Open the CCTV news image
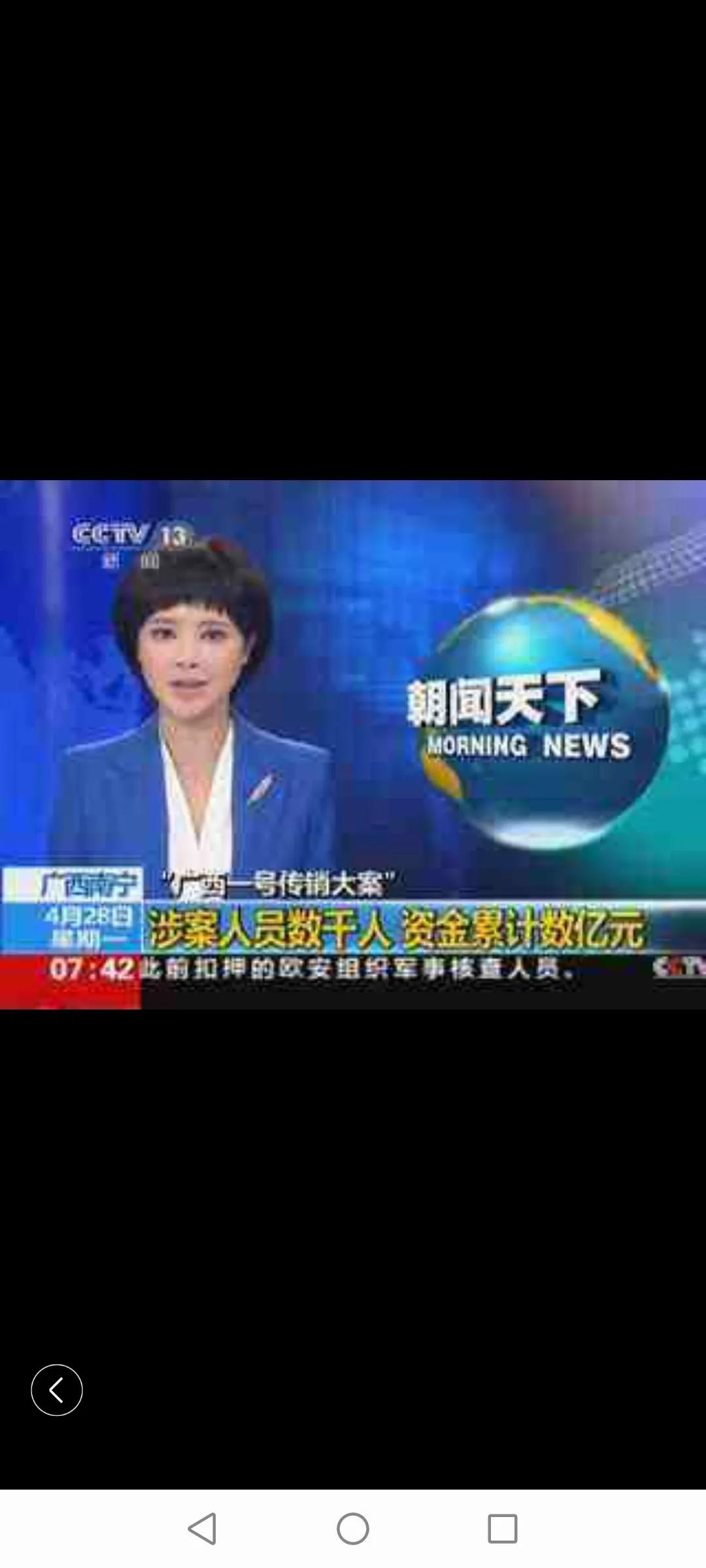Viewport: 706px width, 1568px height. click(x=353, y=744)
